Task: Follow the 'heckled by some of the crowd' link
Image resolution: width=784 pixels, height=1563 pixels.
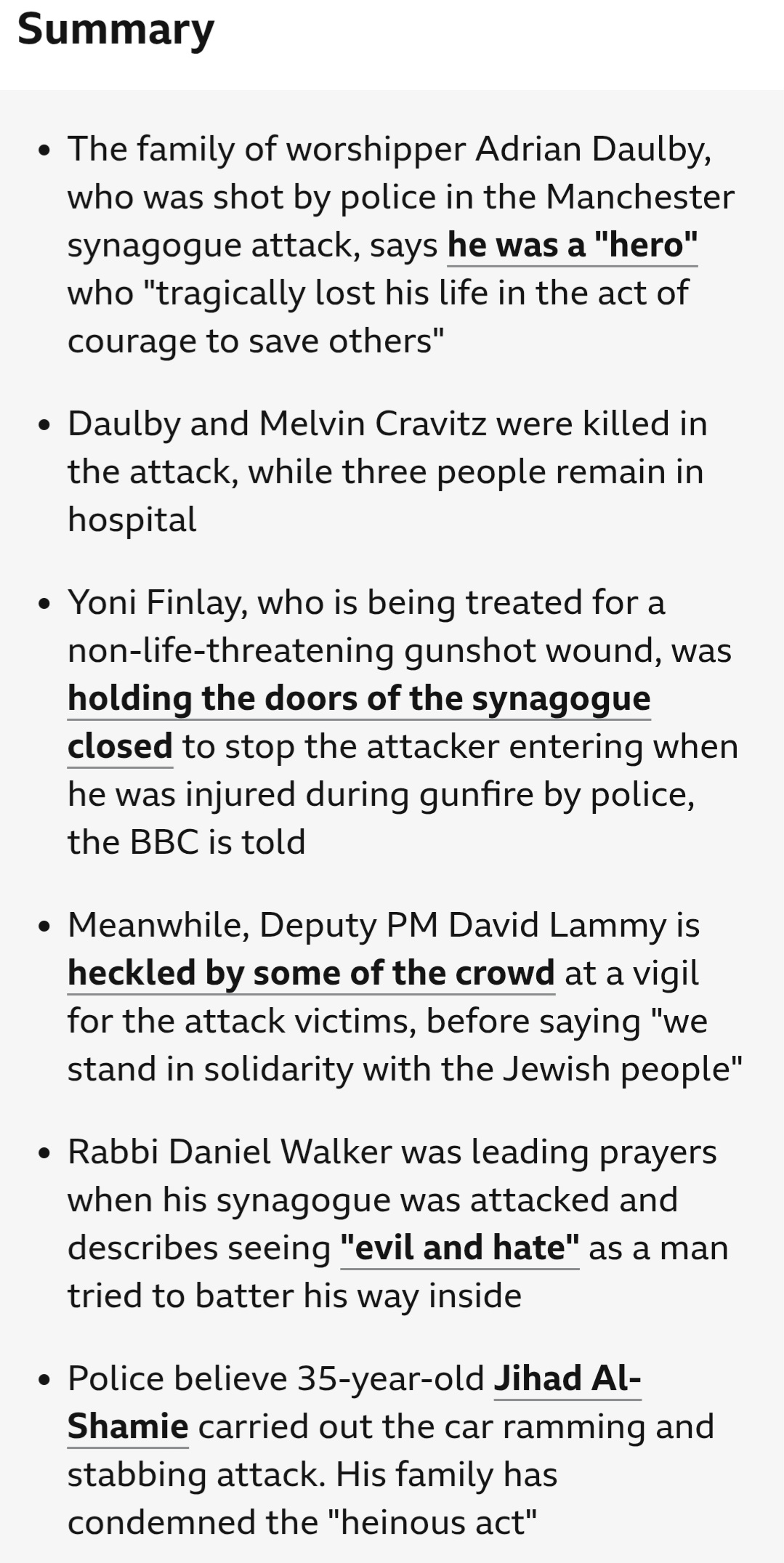Action: click(x=311, y=973)
